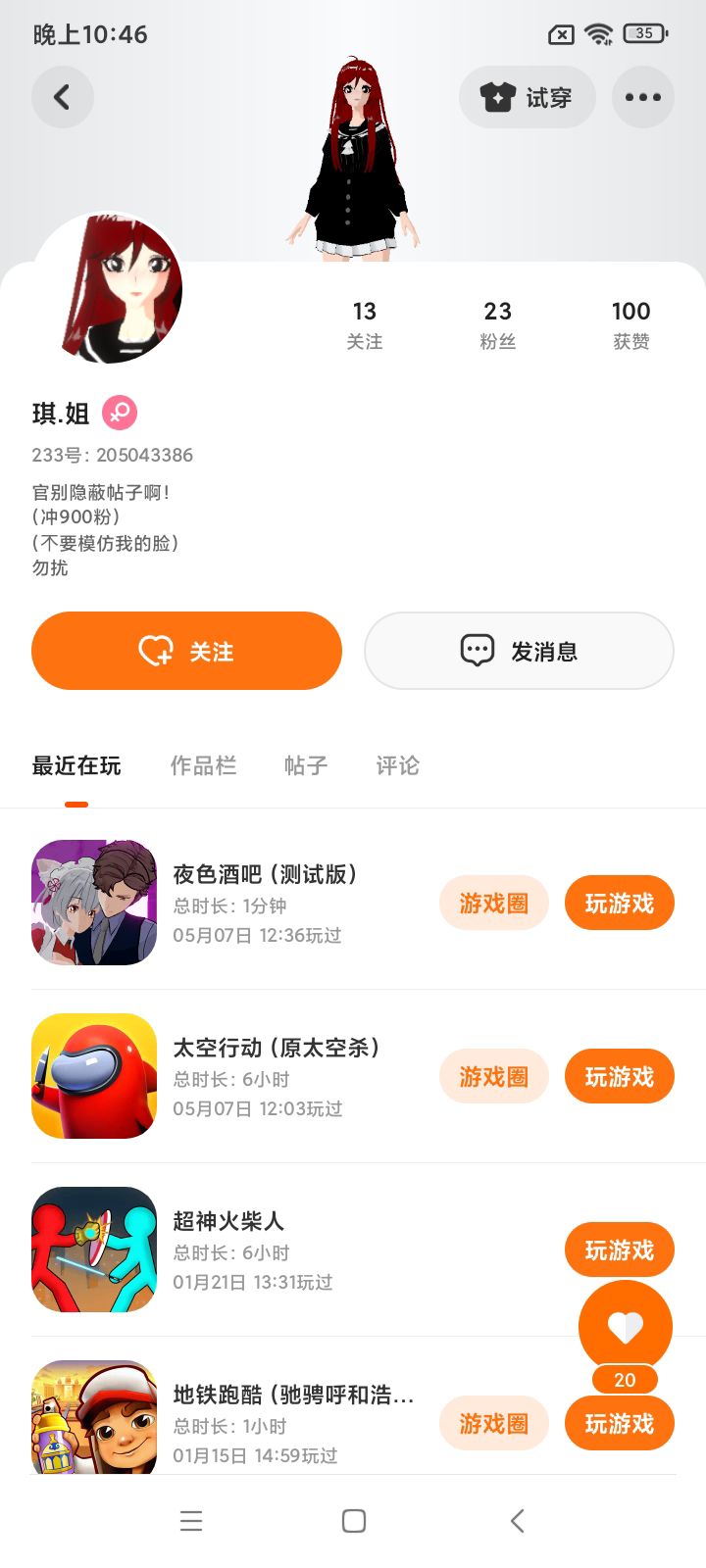
Task: Open the three-dot overflow menu
Action: [x=642, y=97]
